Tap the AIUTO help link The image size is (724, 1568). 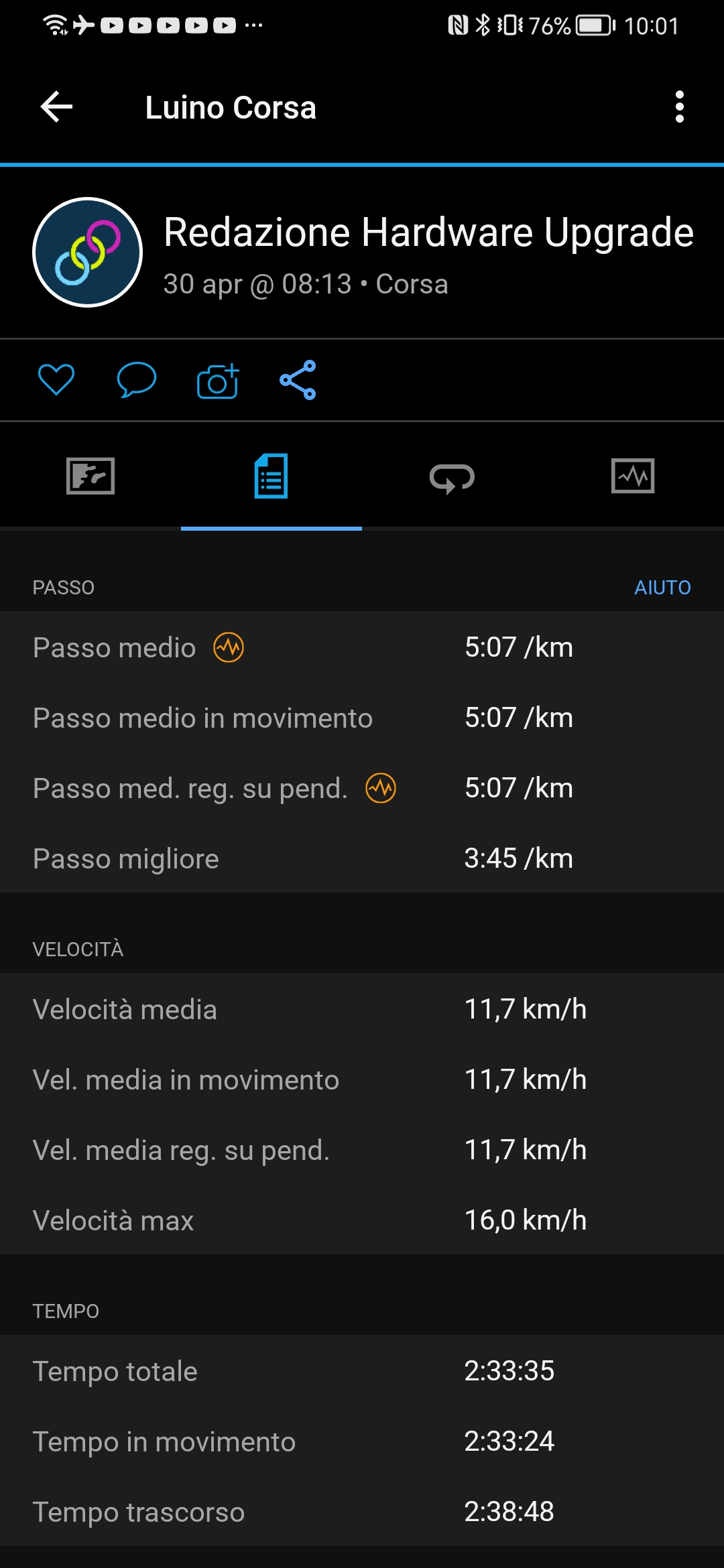[662, 588]
